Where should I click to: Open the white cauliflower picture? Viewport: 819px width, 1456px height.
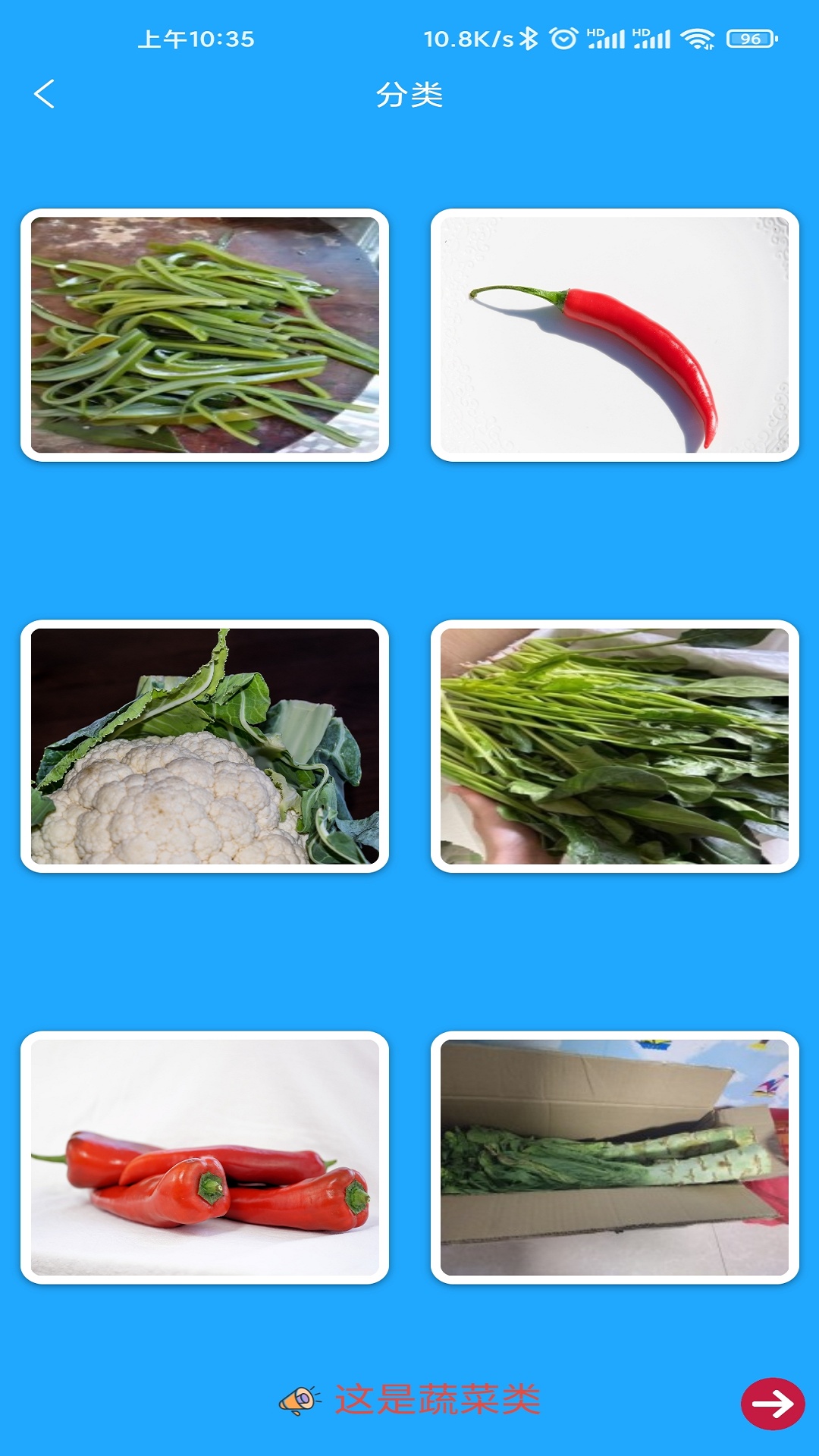click(205, 746)
